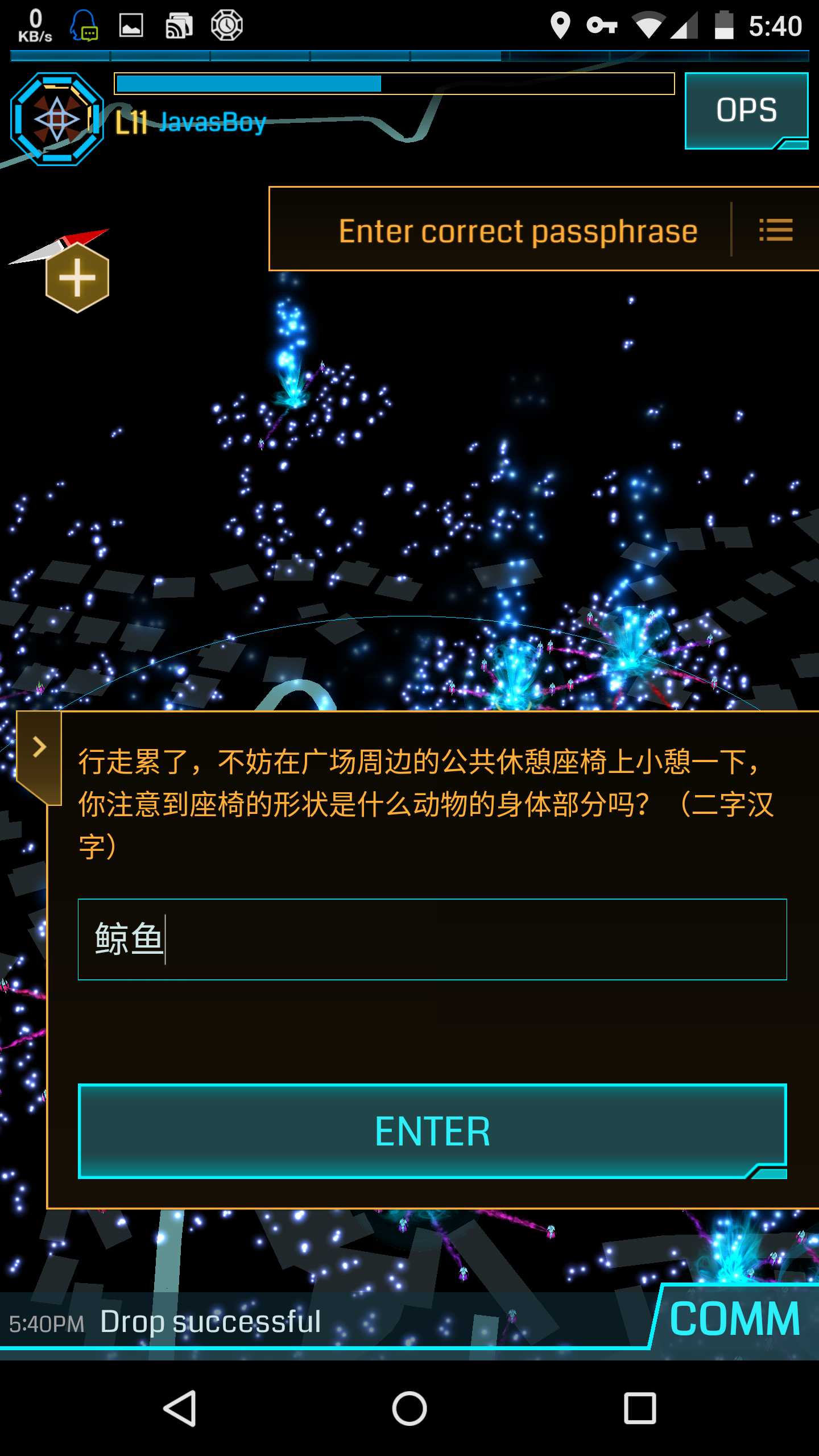
Task: Open the COMM panel
Action: pyautogui.click(x=735, y=1318)
